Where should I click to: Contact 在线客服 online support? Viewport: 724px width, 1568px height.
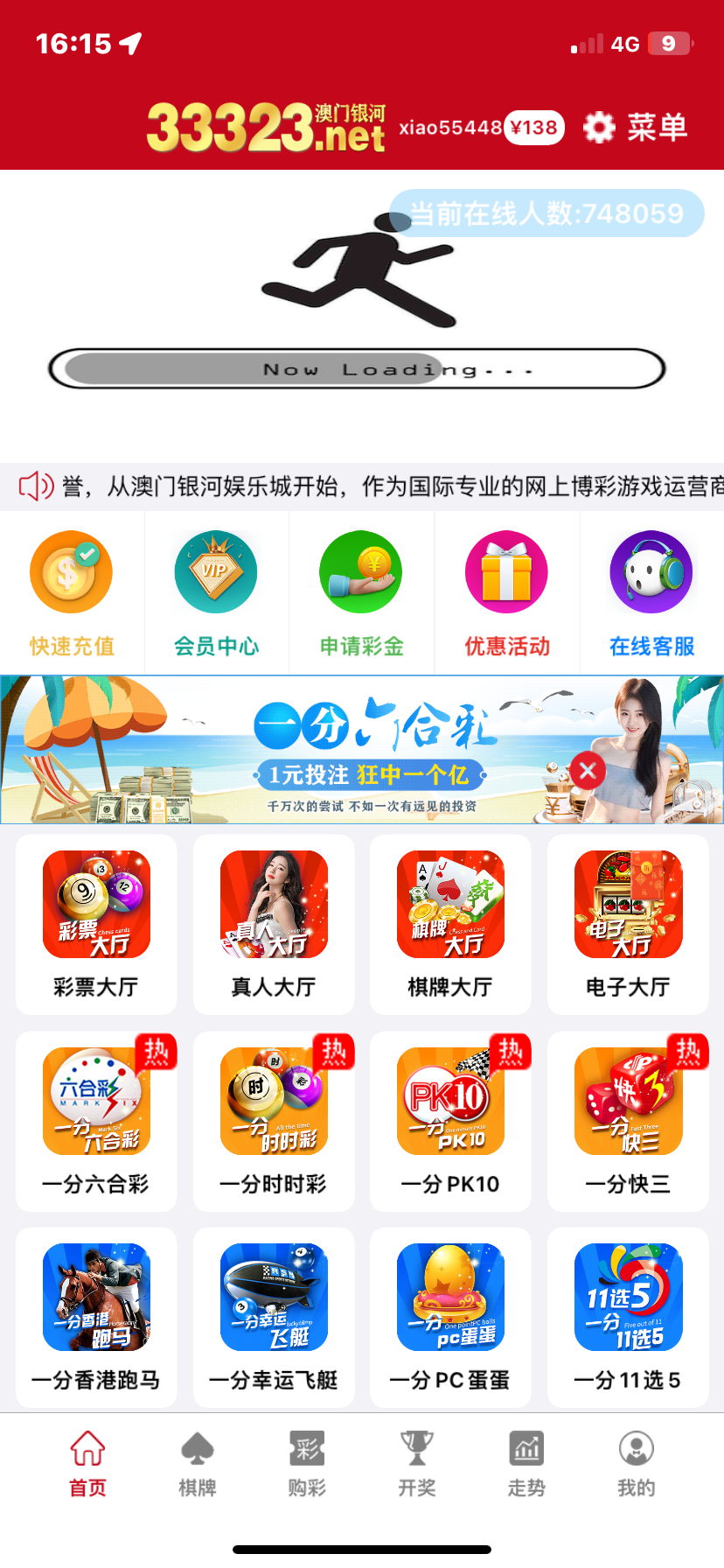pyautogui.click(x=651, y=593)
